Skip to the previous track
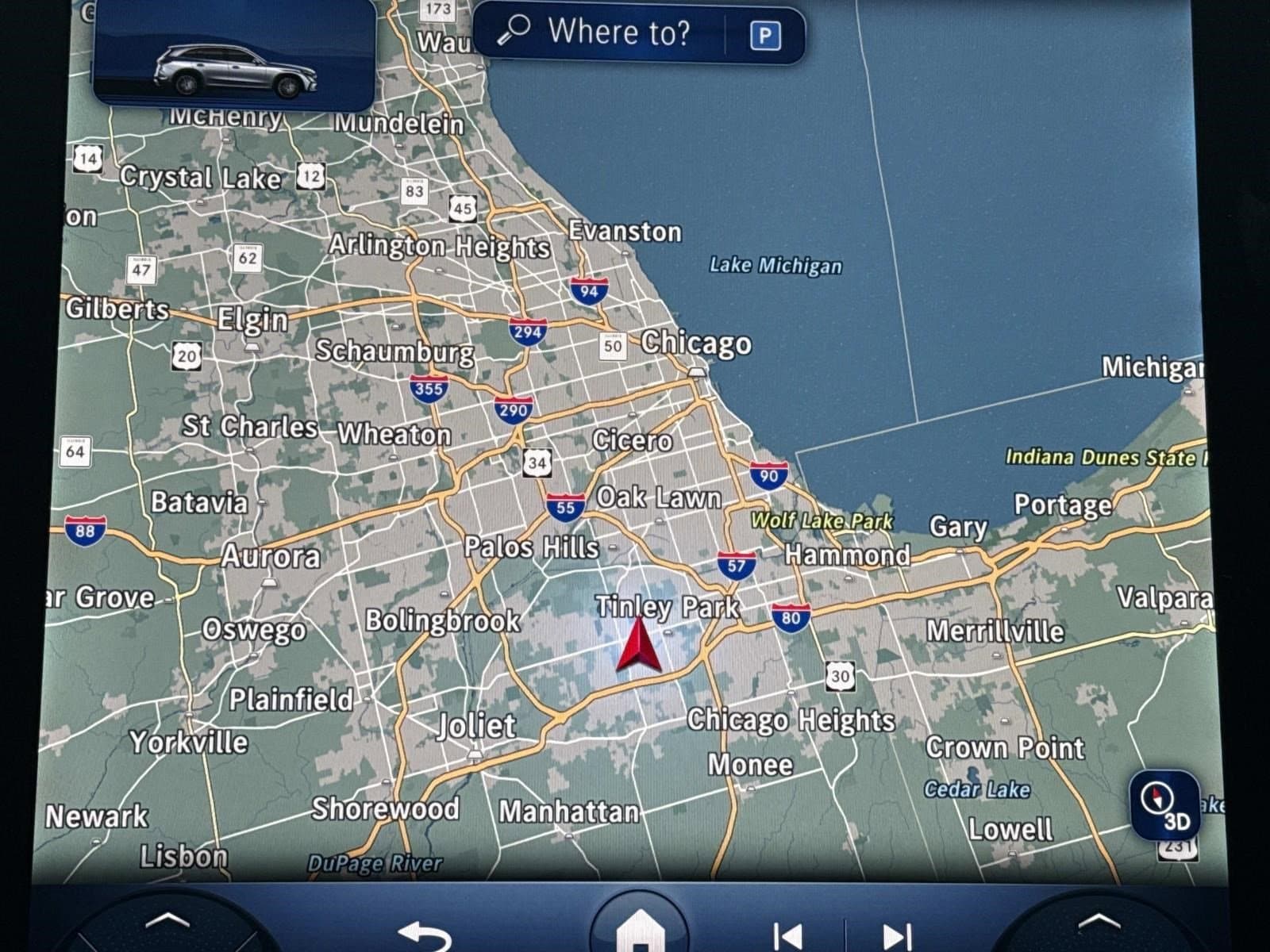 [x=787, y=936]
